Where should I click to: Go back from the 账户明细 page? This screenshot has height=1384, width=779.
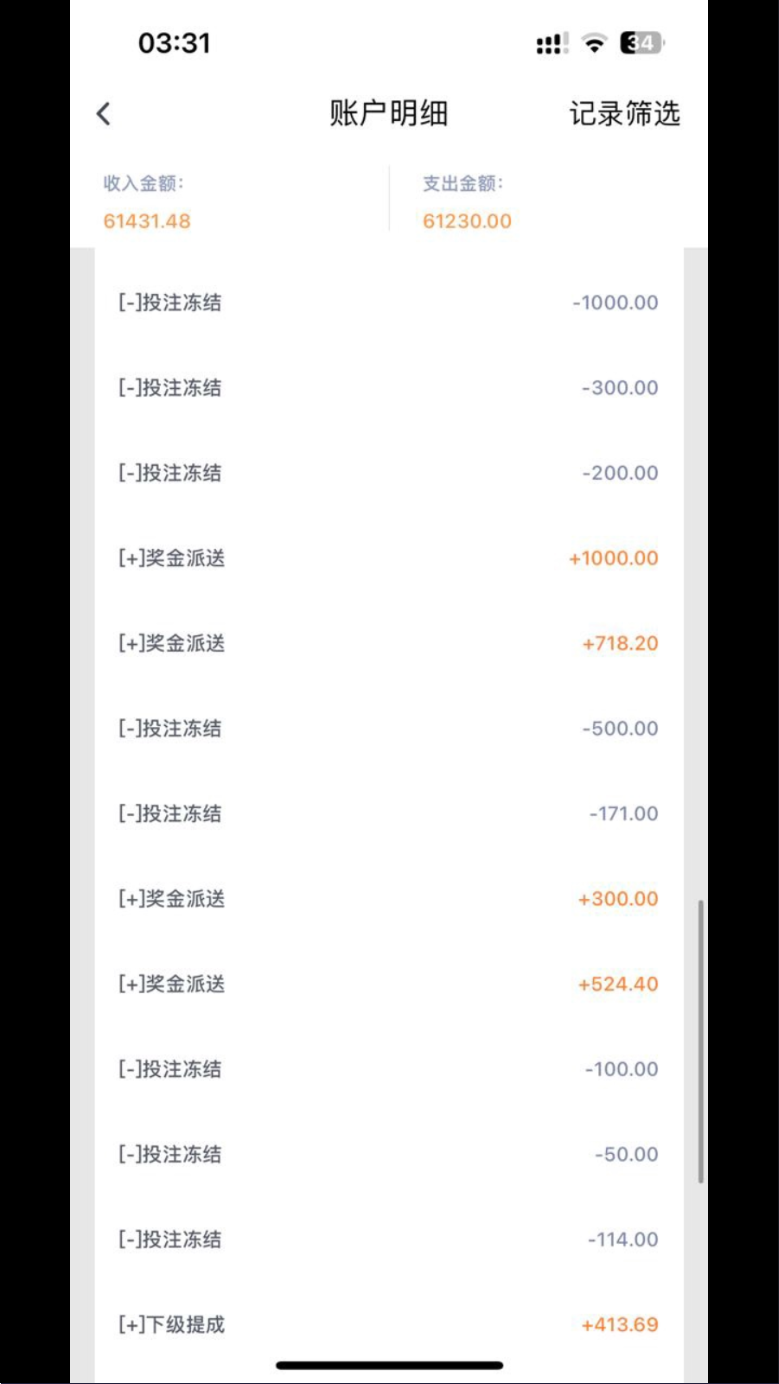104,114
